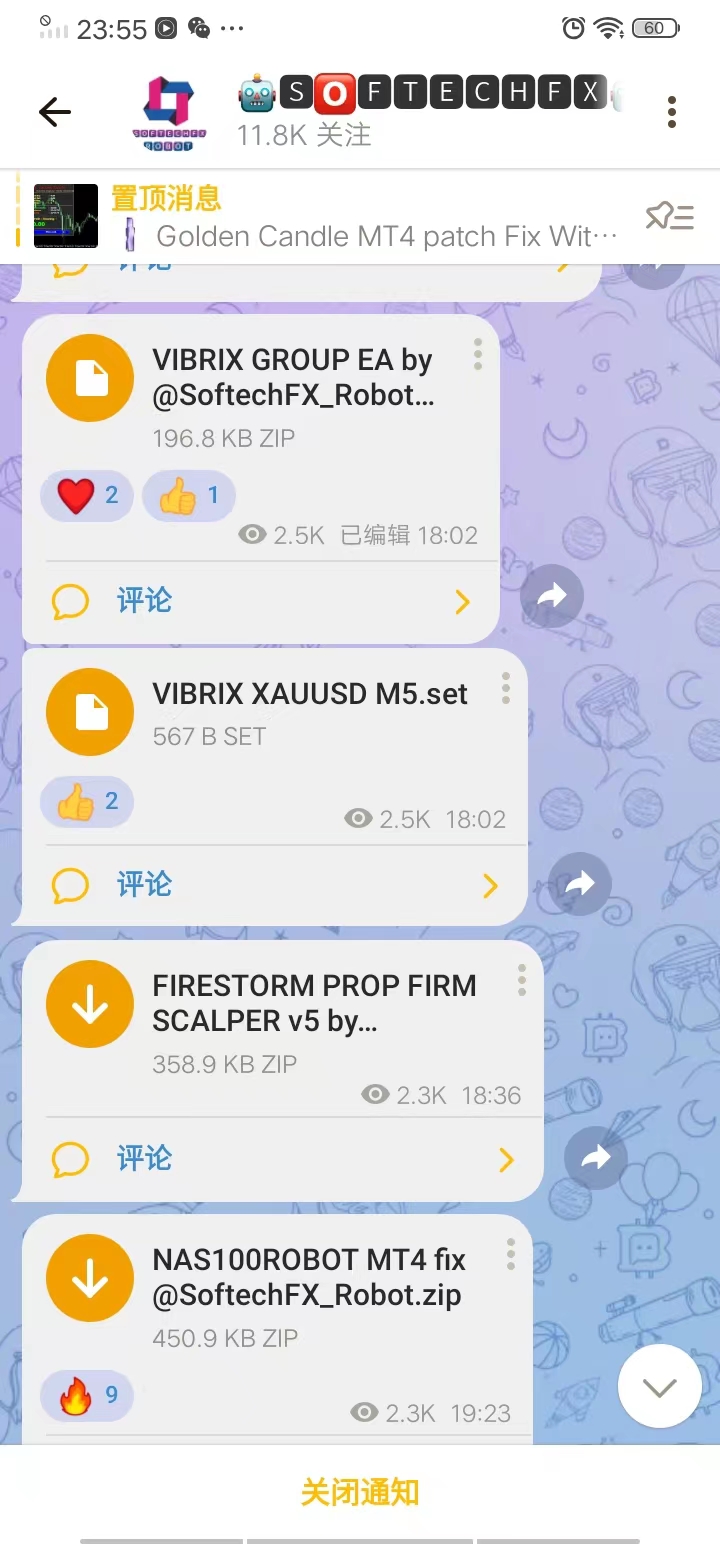Tap 关闭通知 to mute notifications

click(x=360, y=1493)
